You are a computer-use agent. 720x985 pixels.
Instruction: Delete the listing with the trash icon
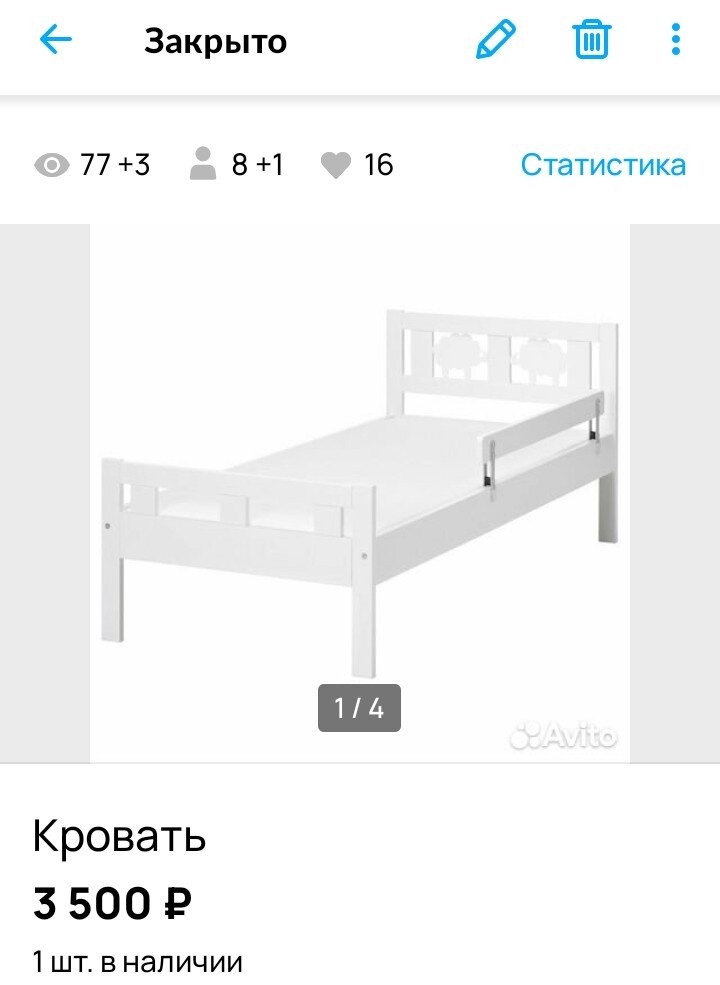(591, 40)
